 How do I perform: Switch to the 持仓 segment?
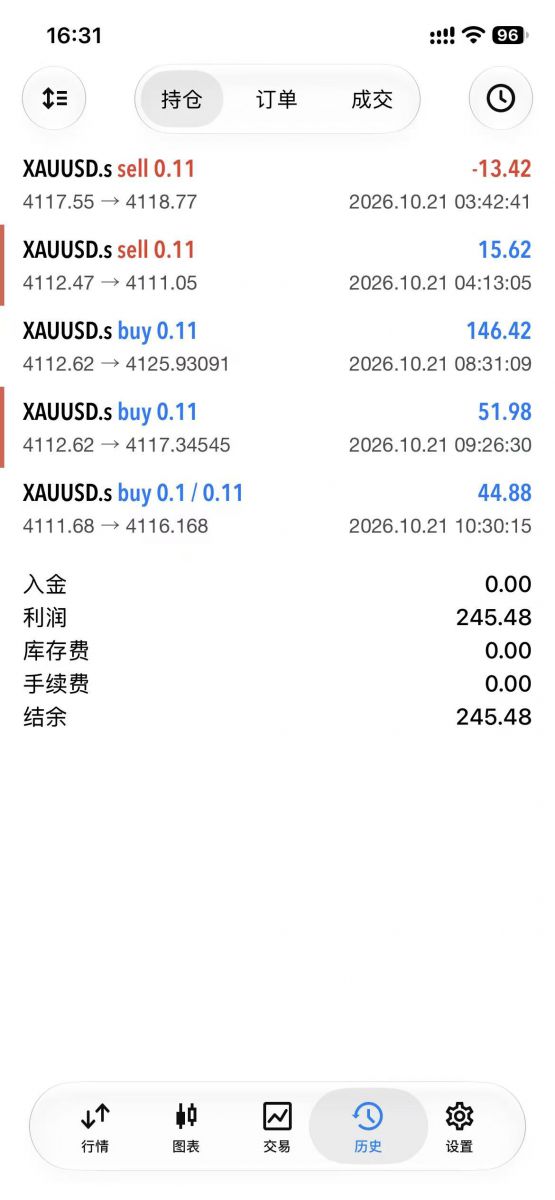coord(181,99)
